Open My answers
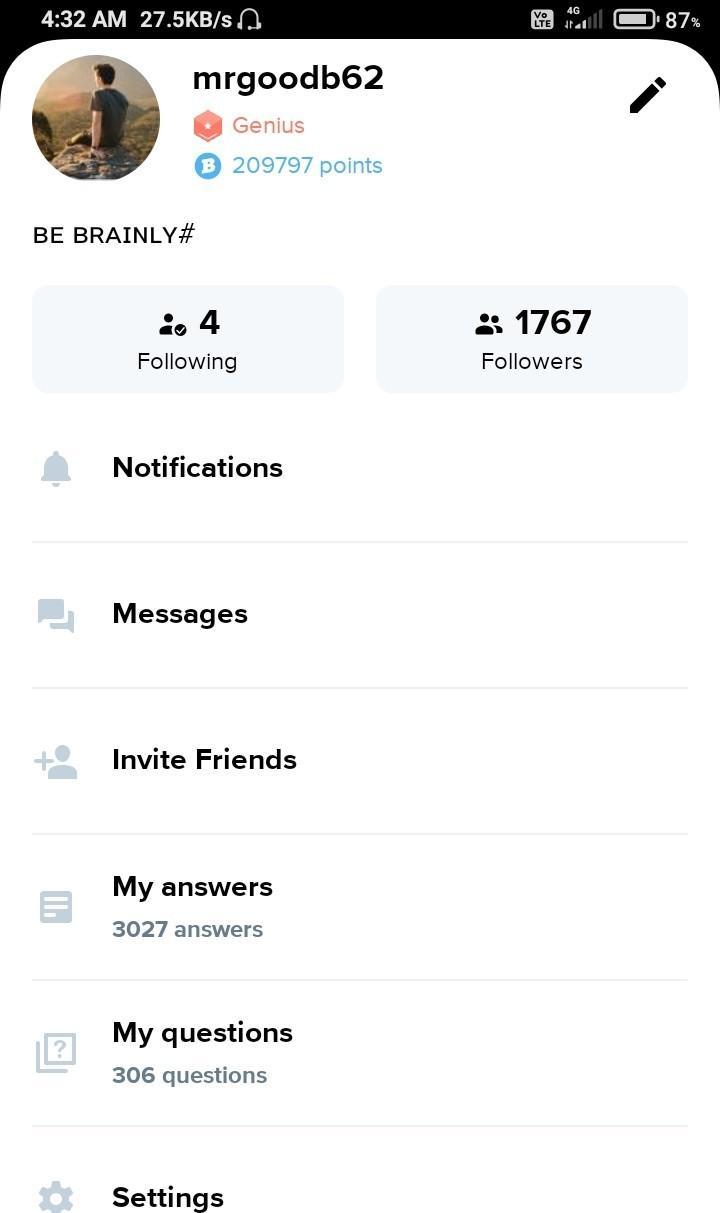720x1213 pixels. tap(192, 906)
